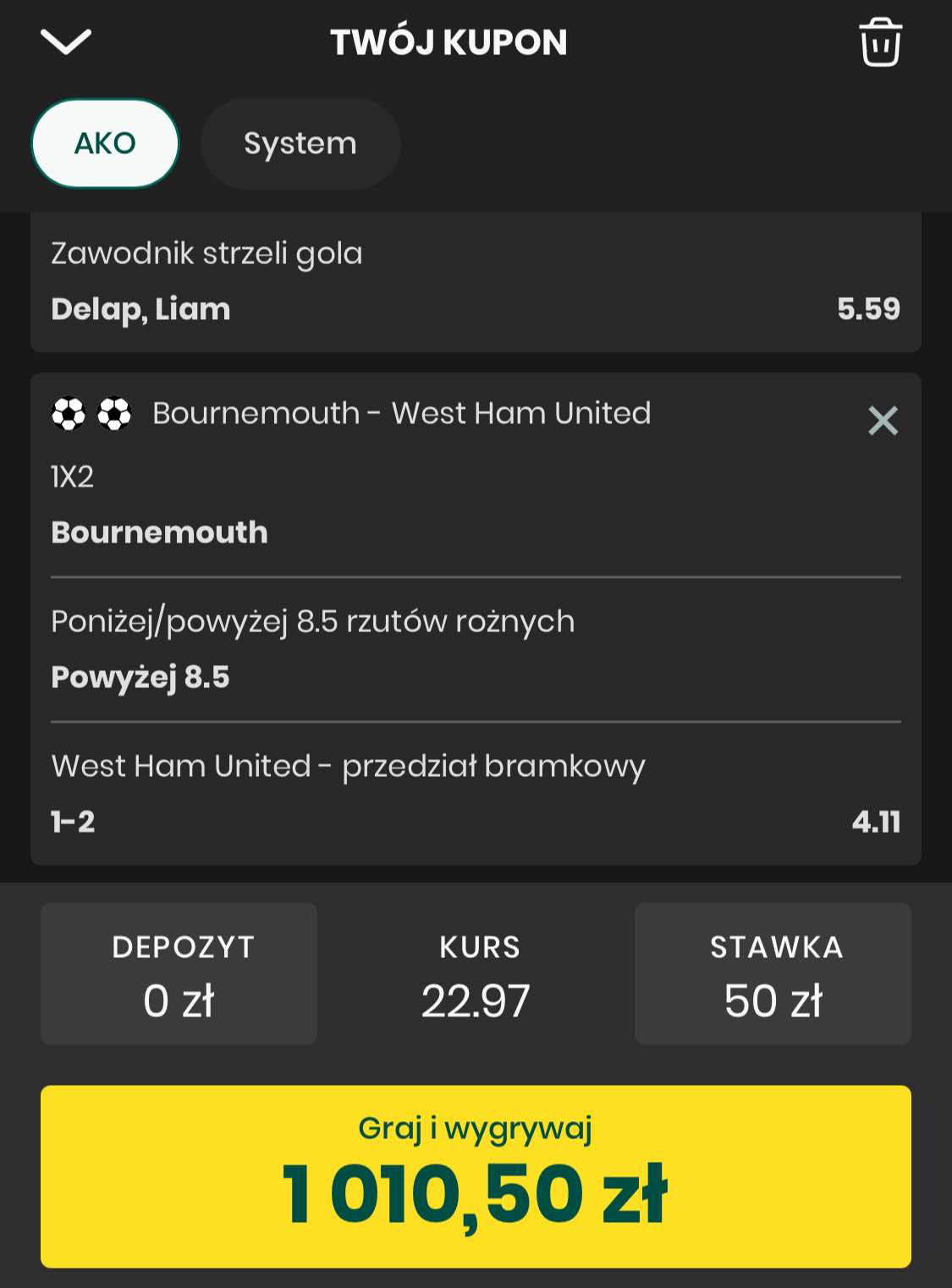Switch to the System tab
This screenshot has height=1288, width=952.
click(x=300, y=143)
